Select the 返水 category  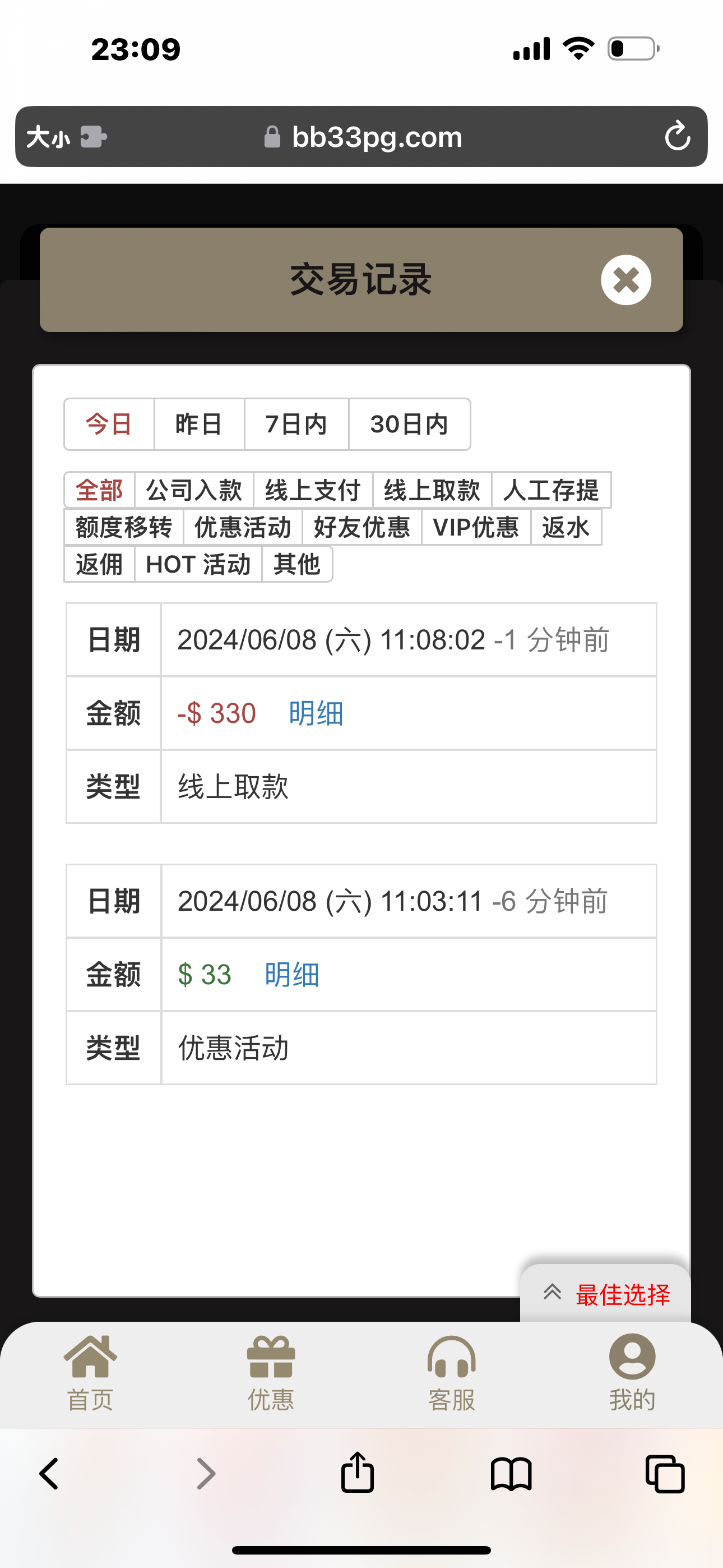point(566,527)
